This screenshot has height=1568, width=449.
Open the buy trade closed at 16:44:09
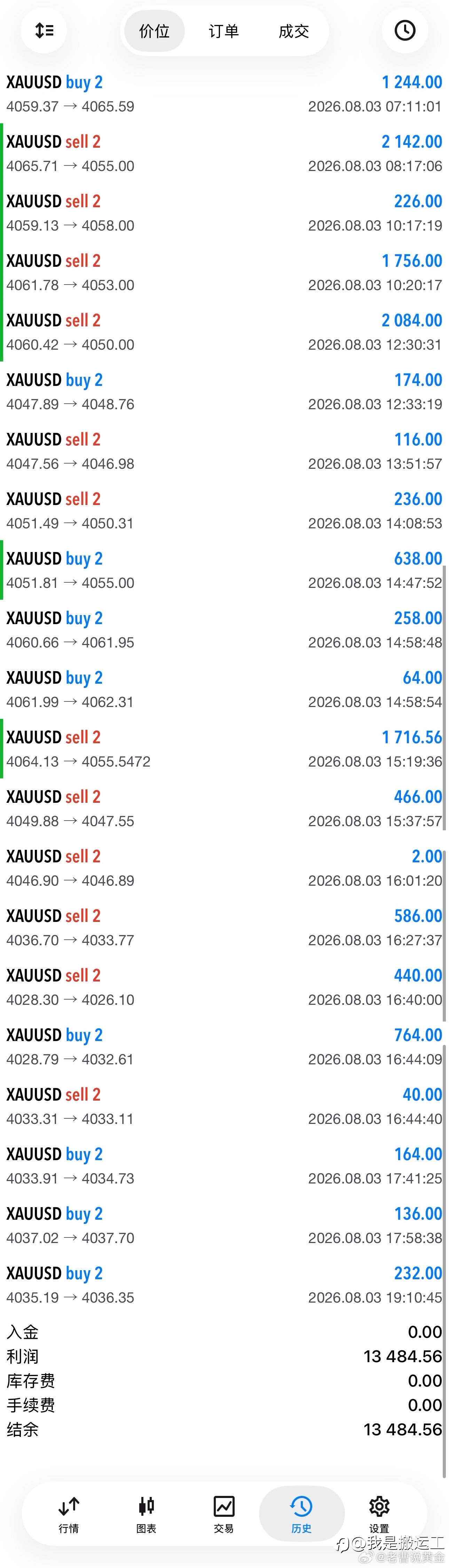tap(224, 1046)
